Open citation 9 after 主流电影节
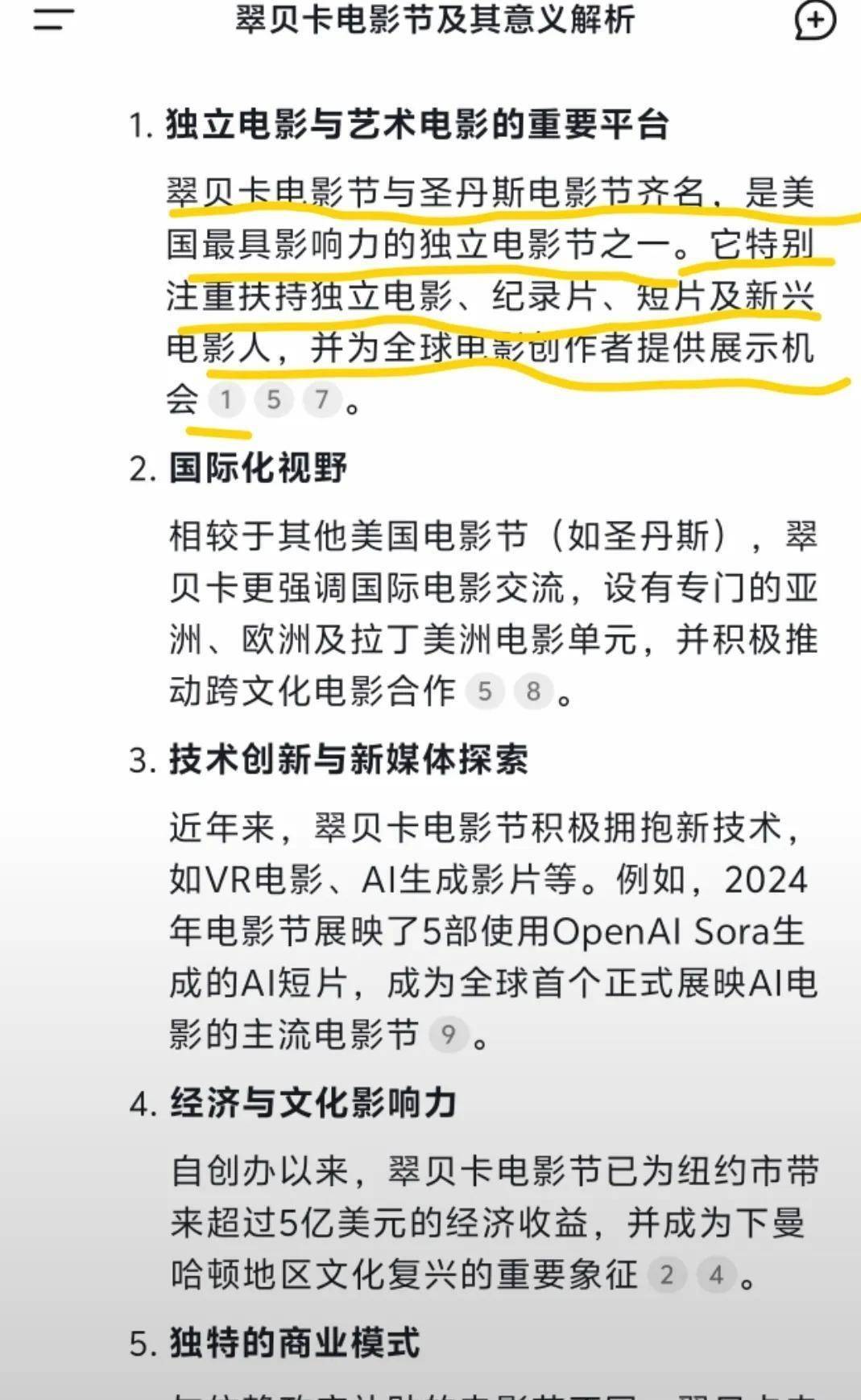The height and width of the screenshot is (1400, 861). [x=449, y=1035]
